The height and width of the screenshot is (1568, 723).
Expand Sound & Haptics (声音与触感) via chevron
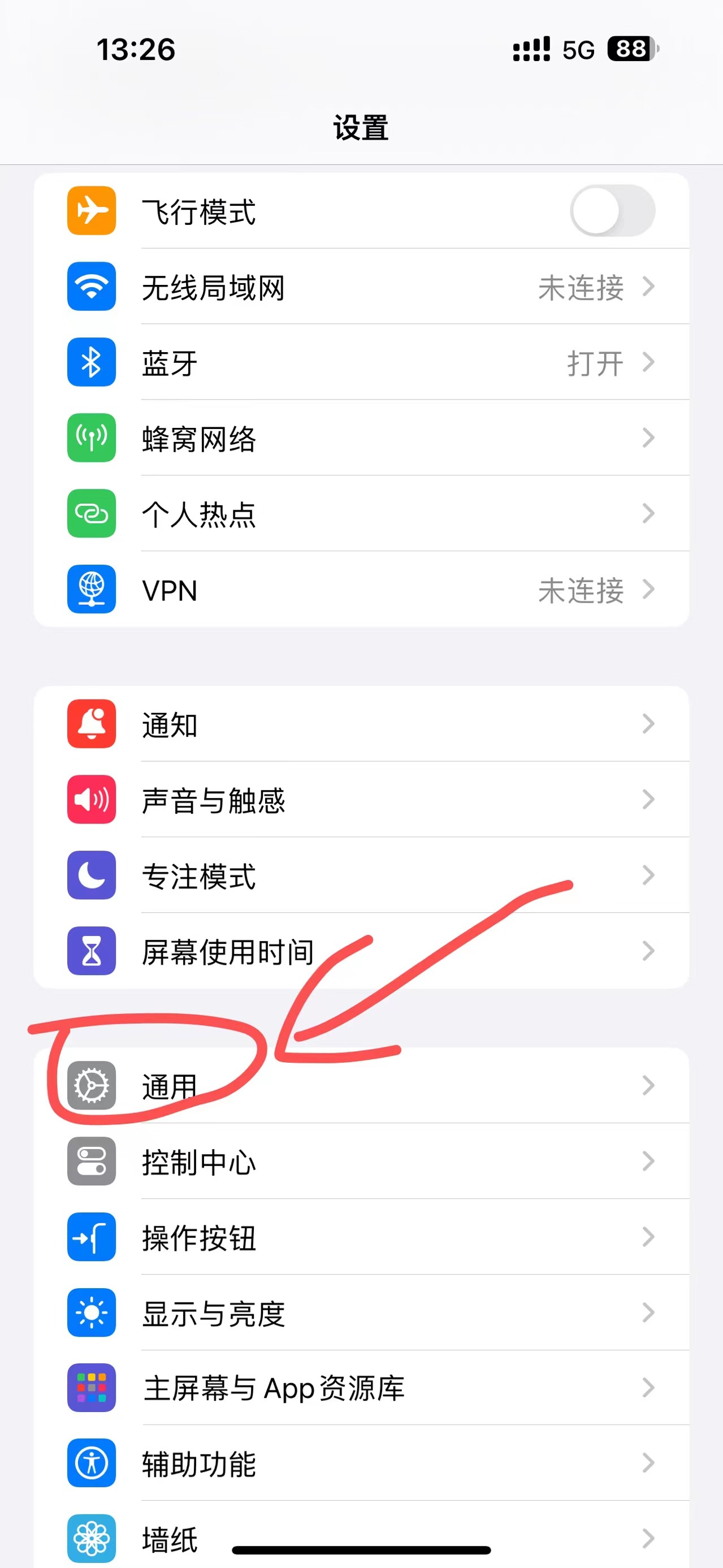[648, 800]
